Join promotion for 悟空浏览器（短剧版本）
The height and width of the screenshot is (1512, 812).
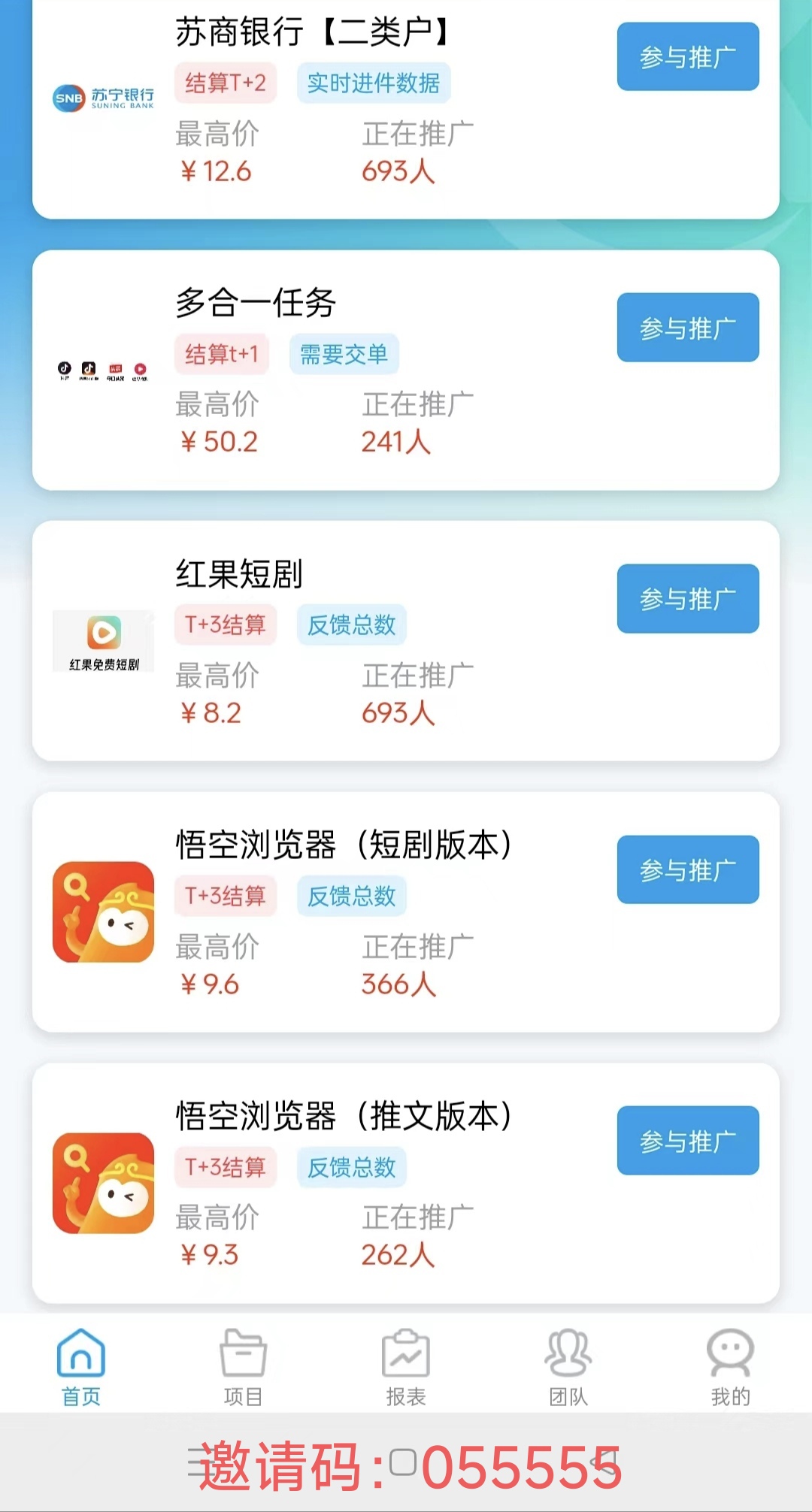coord(688,869)
